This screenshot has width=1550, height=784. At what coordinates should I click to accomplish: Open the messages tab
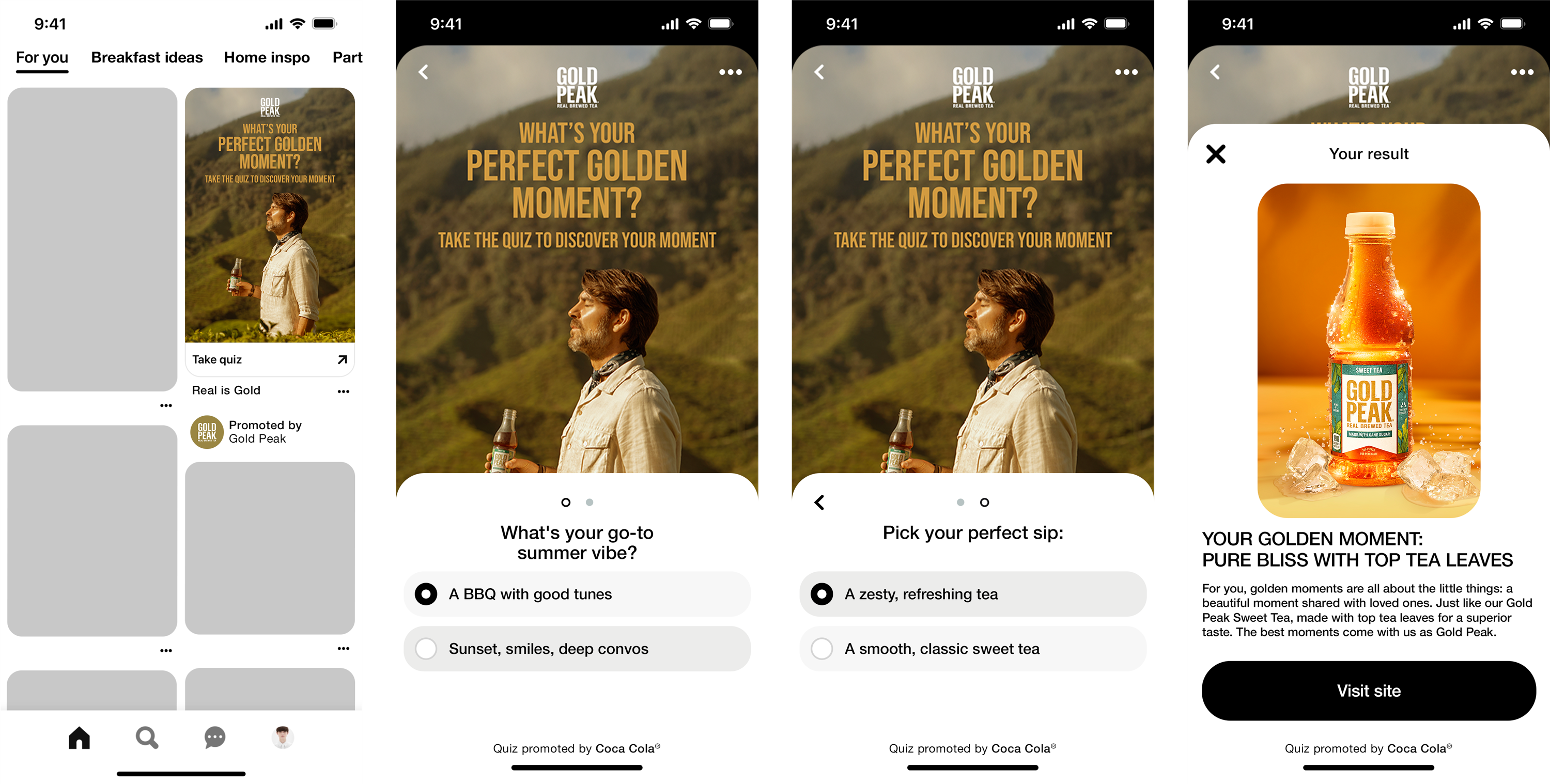pyautogui.click(x=215, y=737)
